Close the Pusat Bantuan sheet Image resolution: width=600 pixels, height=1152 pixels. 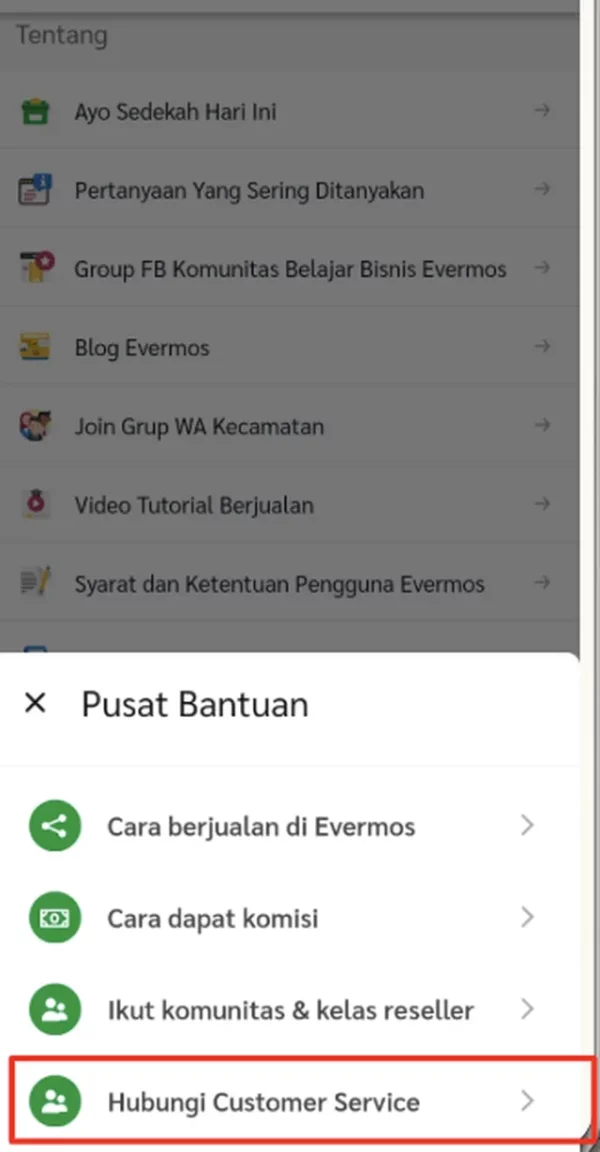tap(35, 704)
